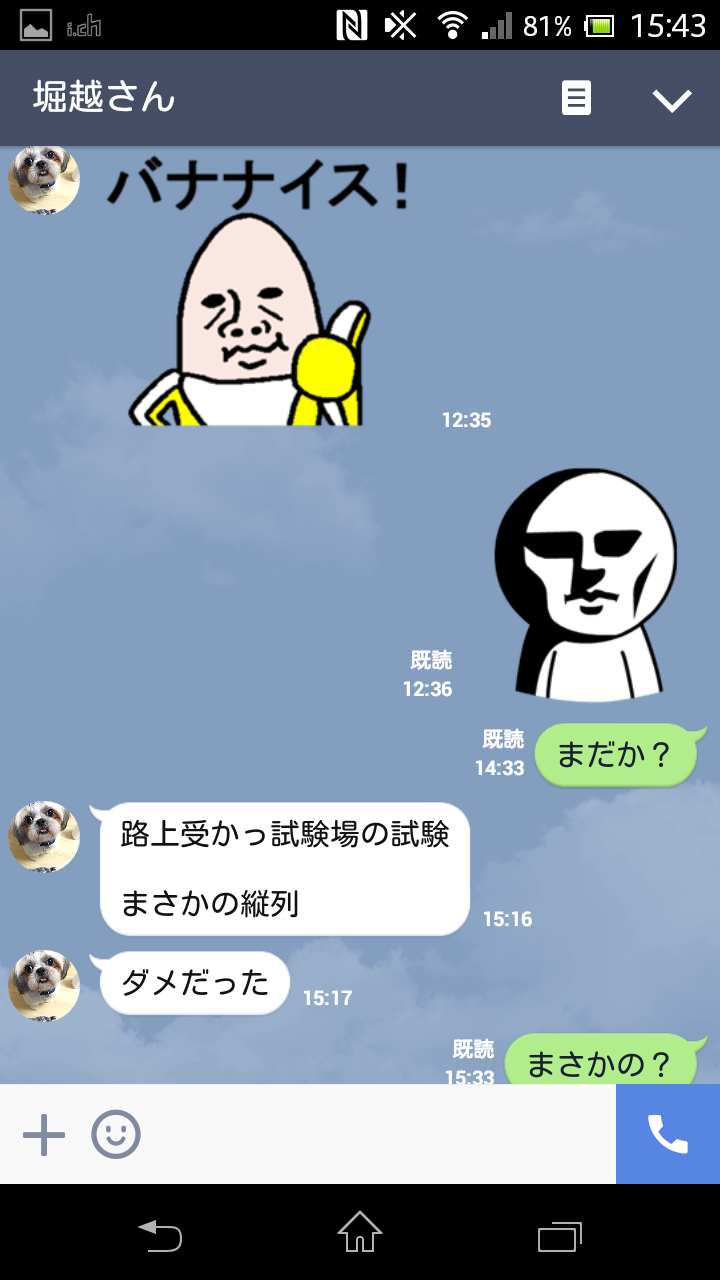720x1280 pixels.
Task: Tap the message text input field
Action: pos(380,1135)
